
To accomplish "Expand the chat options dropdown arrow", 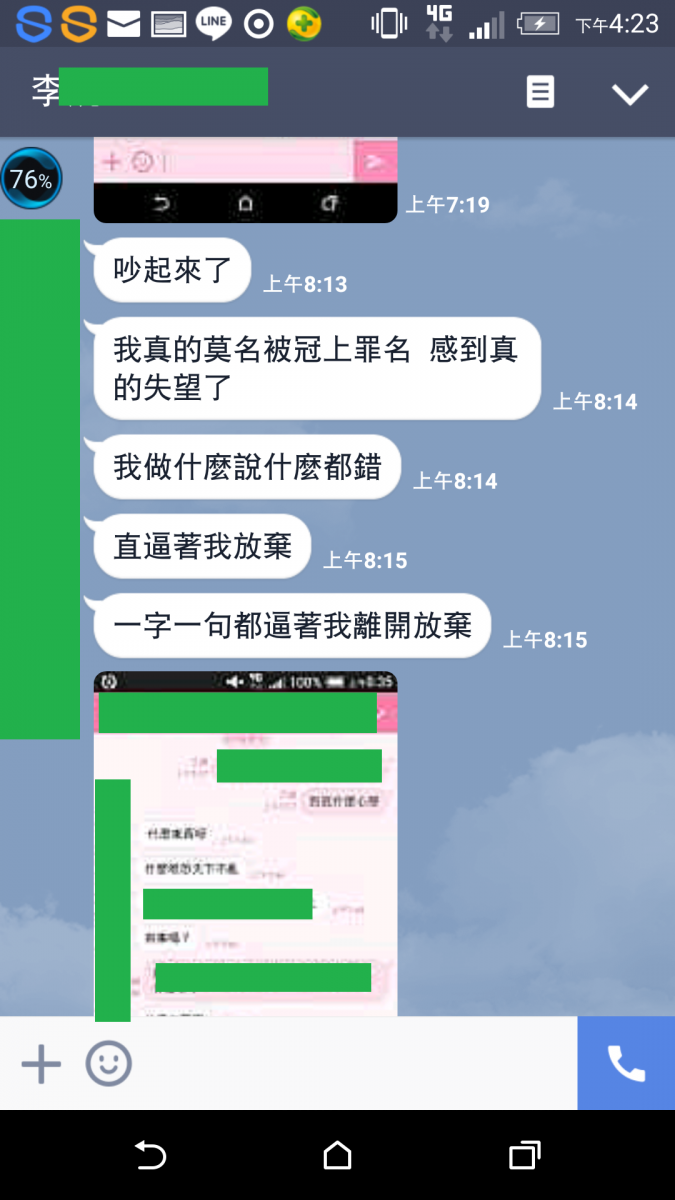I will click(x=630, y=94).
